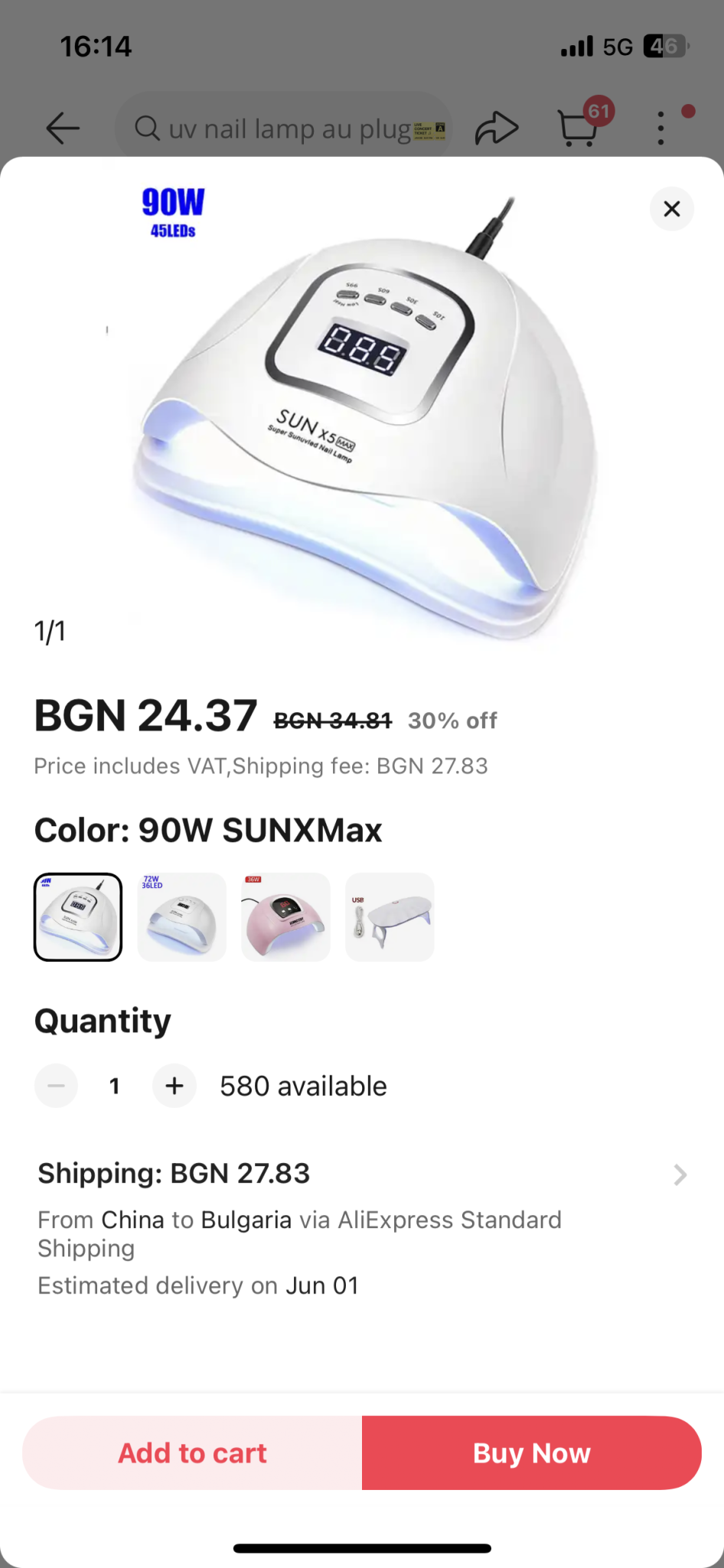724x1568 pixels.
Task: Select the USB foldable lamp variant
Action: click(390, 917)
